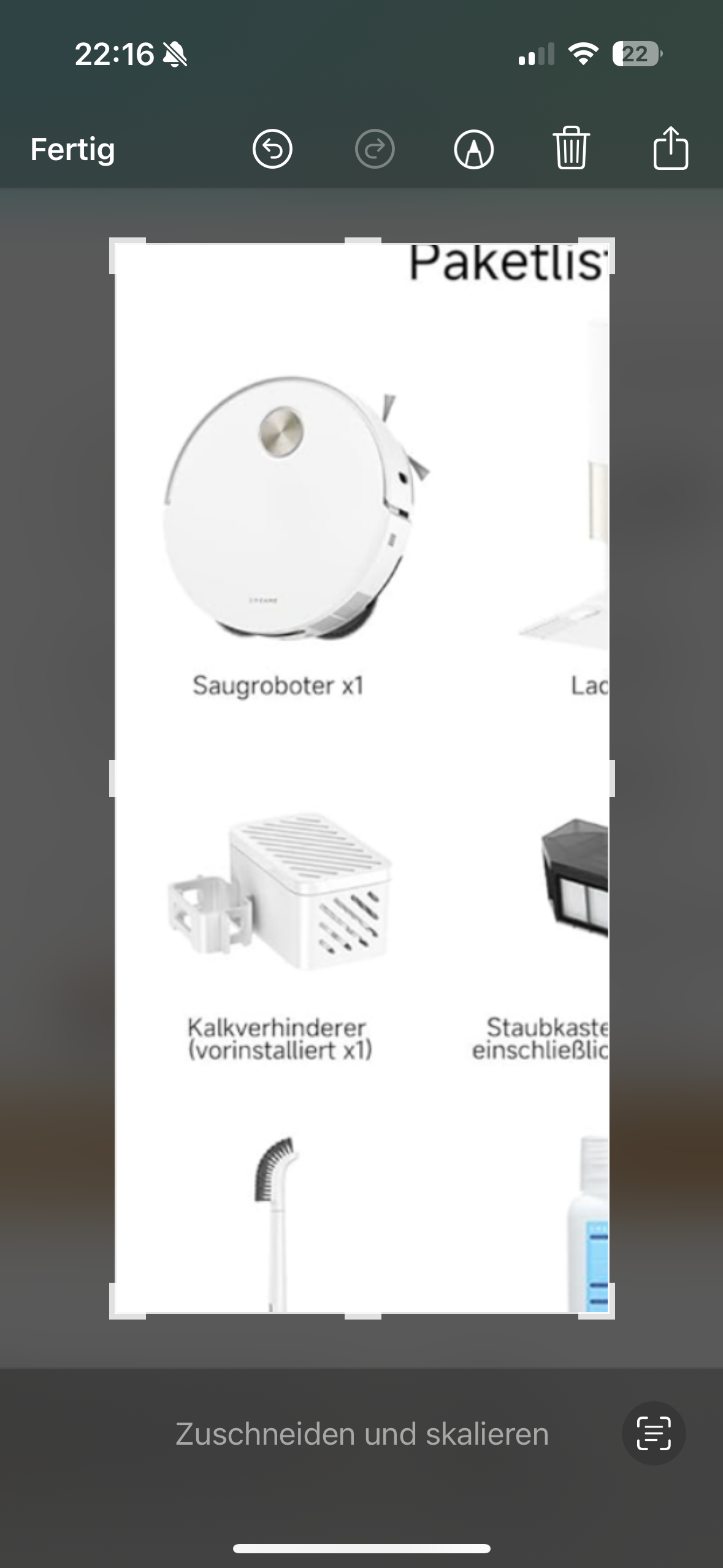Open the markup pen tool
The width and height of the screenshot is (723, 1568).
[x=473, y=149]
